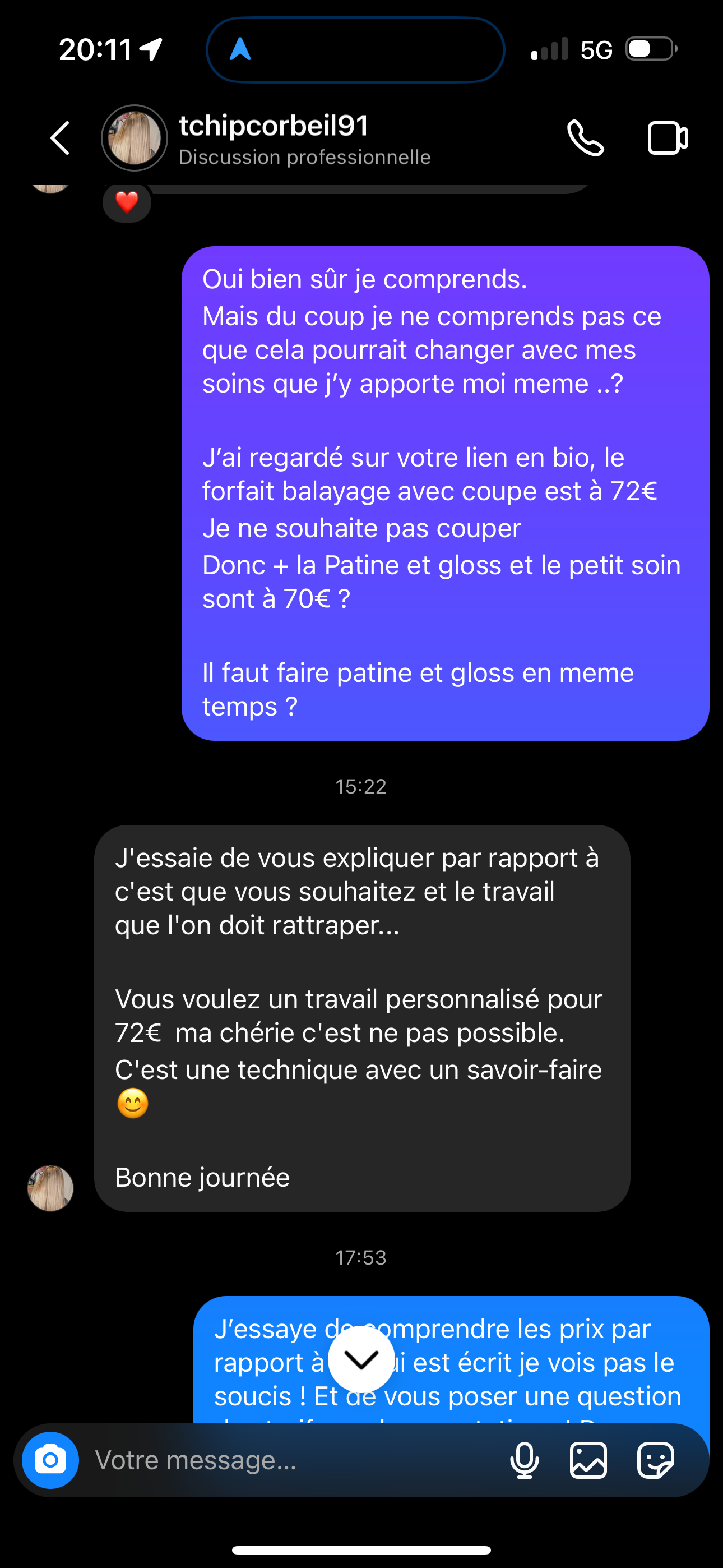Jump to the latest messages
This screenshot has width=723, height=1568.
click(361, 1359)
